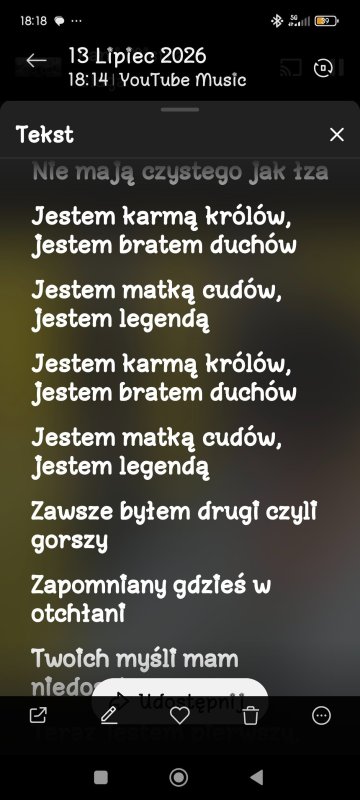The height and width of the screenshot is (800, 360).
Task: Delete with the trash icon
Action: point(250,715)
